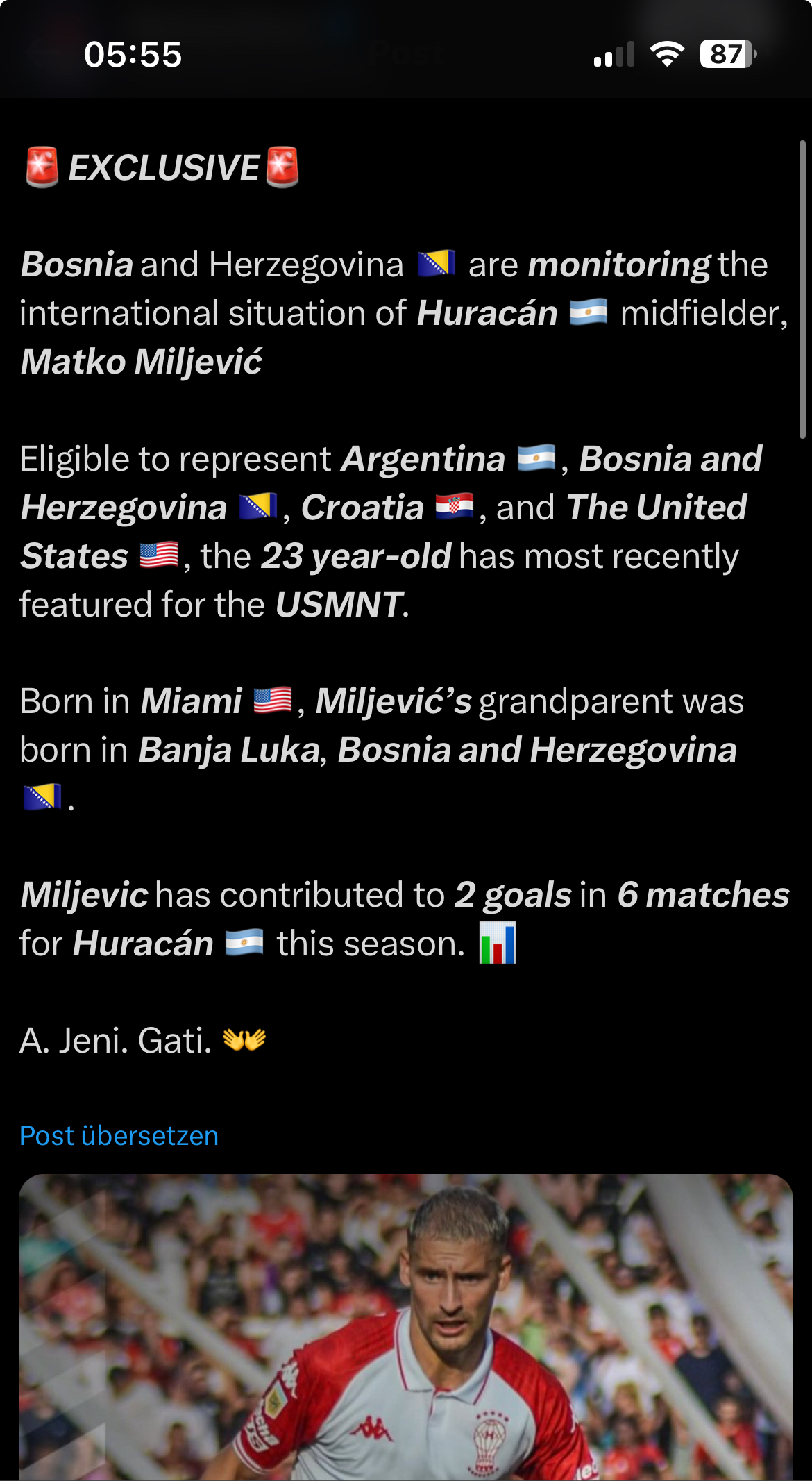Open the attached photo of the Huracán player

pyautogui.click(x=406, y=1328)
